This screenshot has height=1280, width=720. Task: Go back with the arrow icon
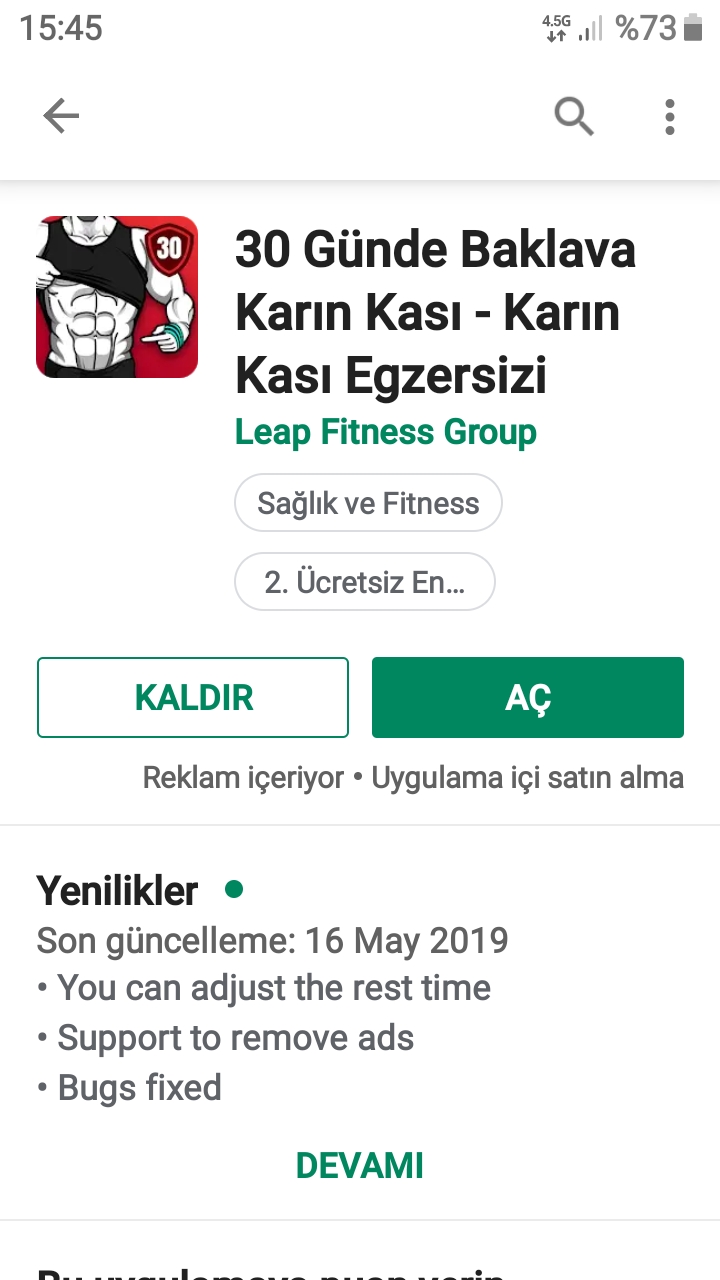(61, 117)
